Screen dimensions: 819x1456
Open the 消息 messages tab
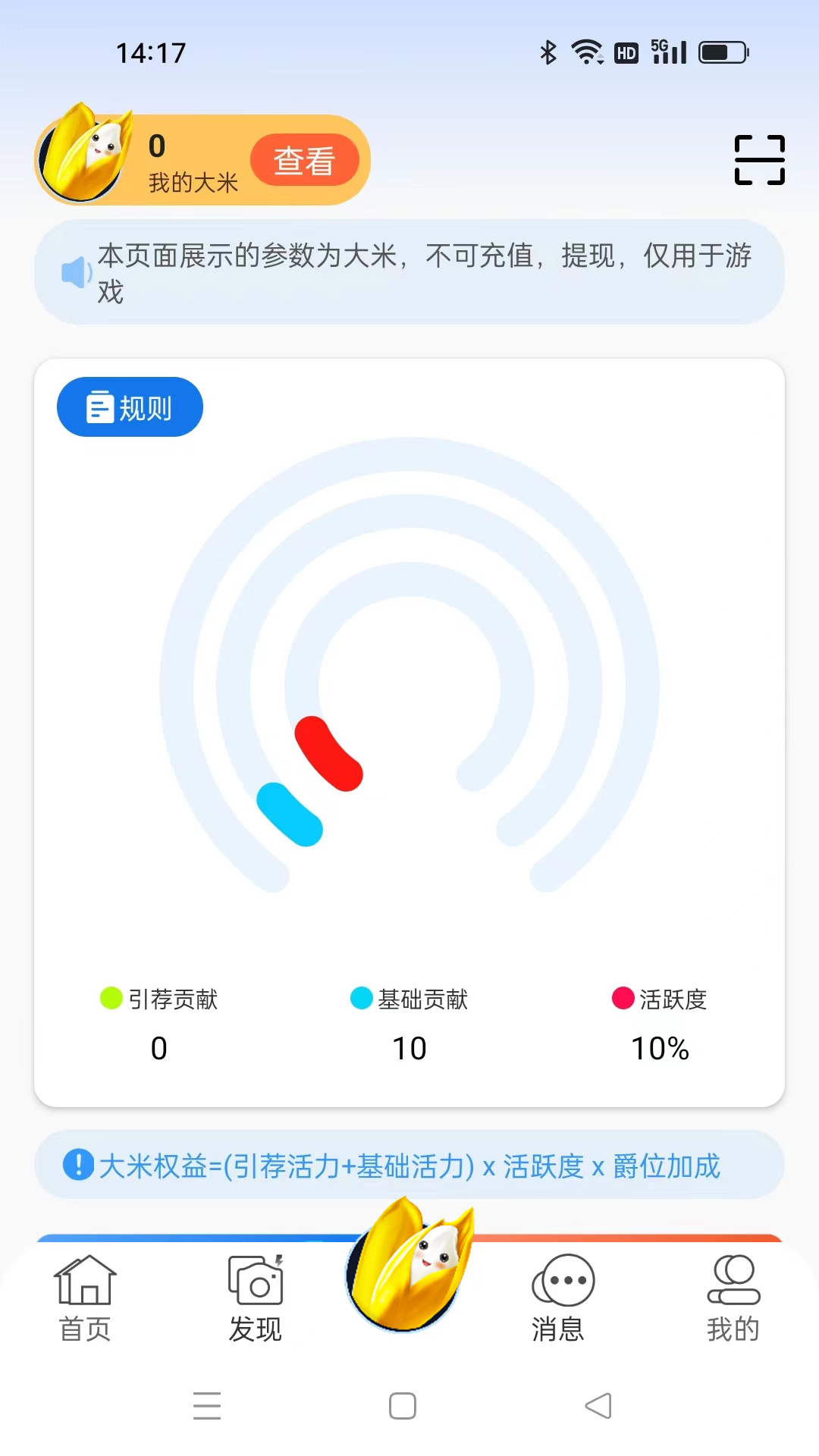point(562,1298)
